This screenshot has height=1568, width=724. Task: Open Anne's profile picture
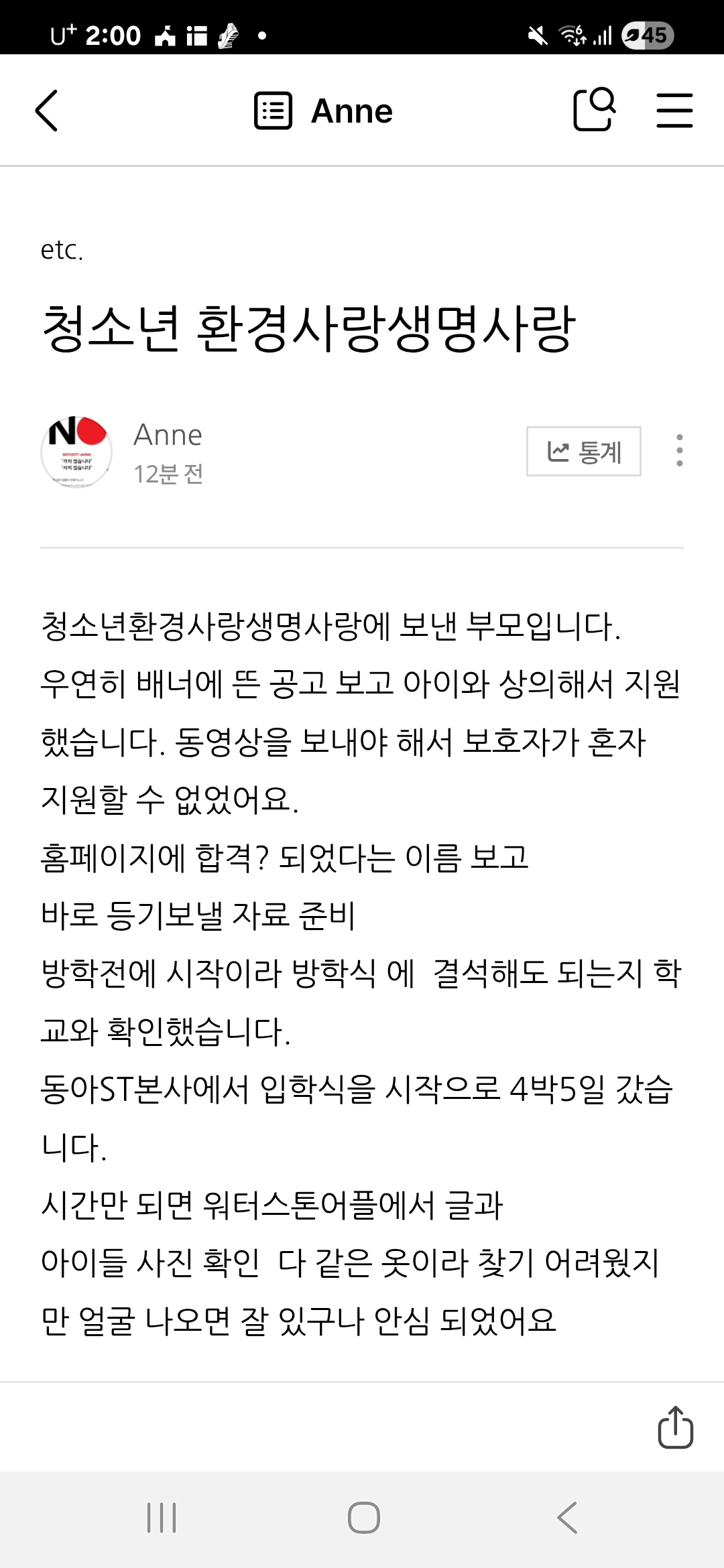coord(76,451)
